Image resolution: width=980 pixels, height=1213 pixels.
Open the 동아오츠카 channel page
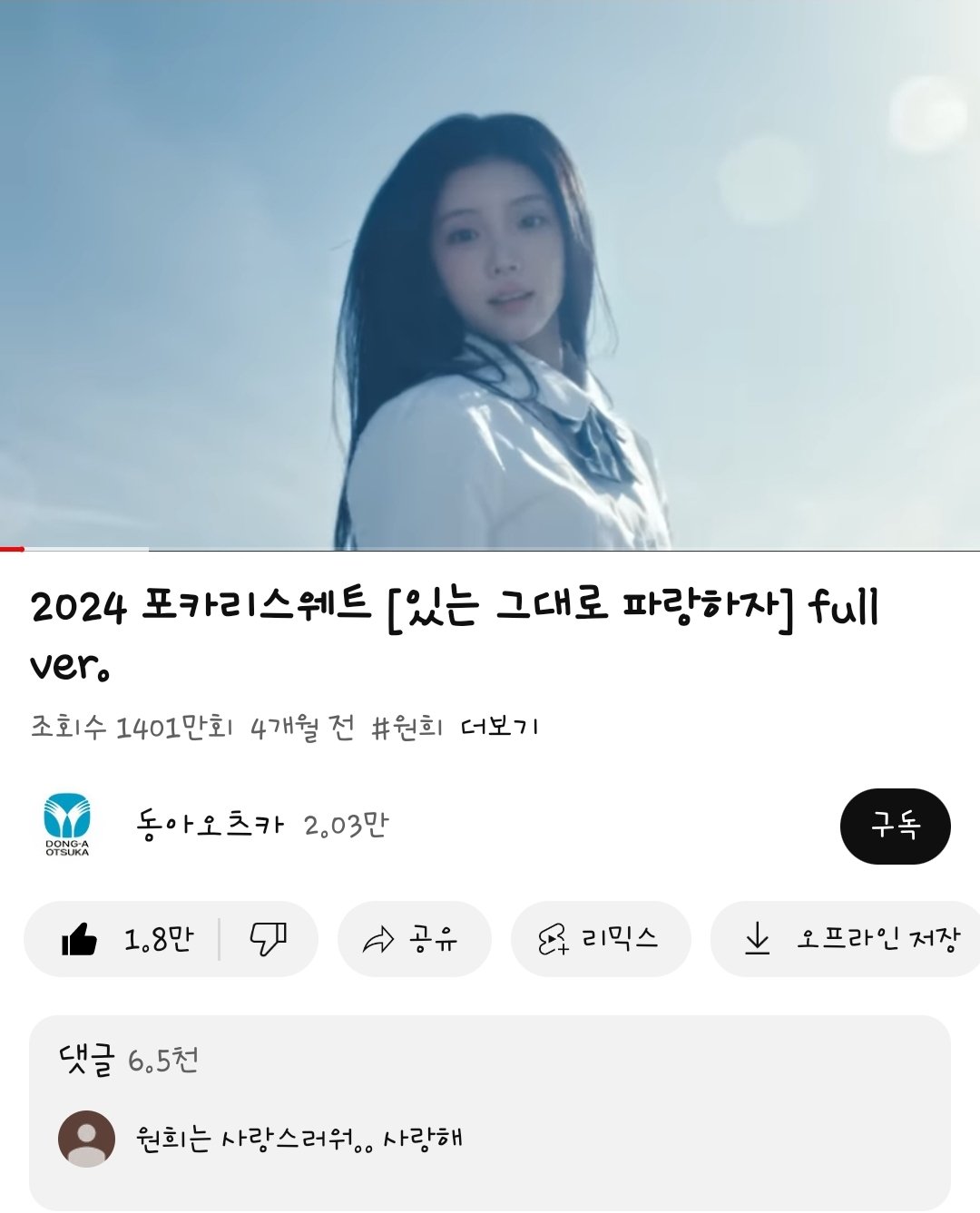(210, 825)
